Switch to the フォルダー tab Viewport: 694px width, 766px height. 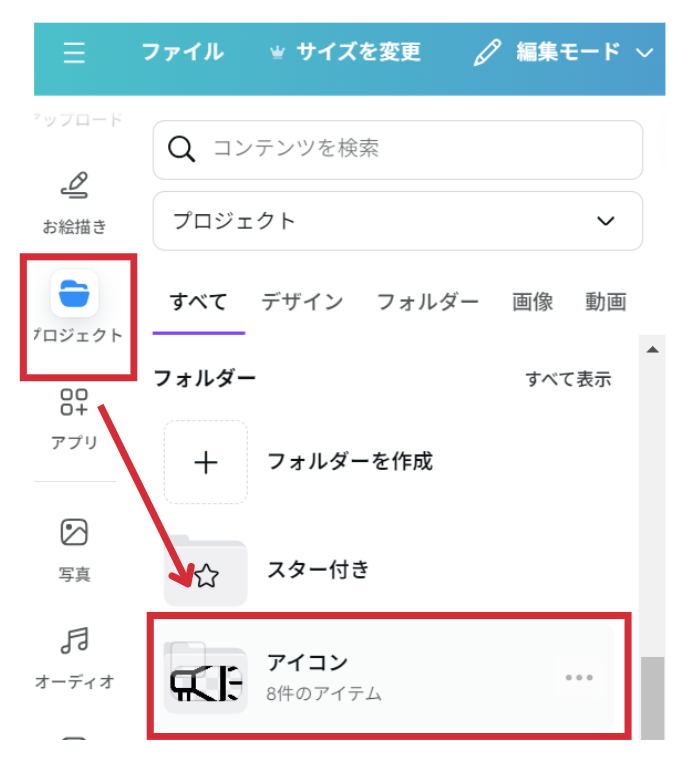click(x=427, y=302)
